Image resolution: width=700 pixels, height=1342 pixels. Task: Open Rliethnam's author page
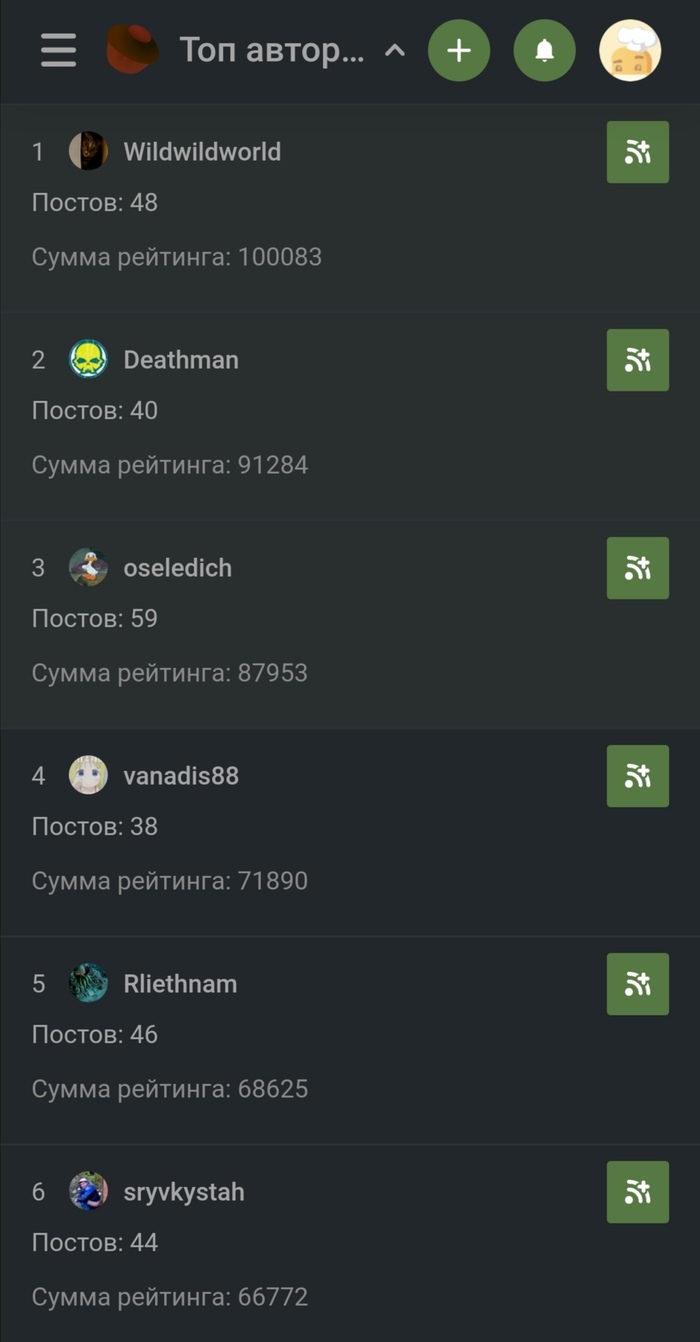(x=180, y=984)
